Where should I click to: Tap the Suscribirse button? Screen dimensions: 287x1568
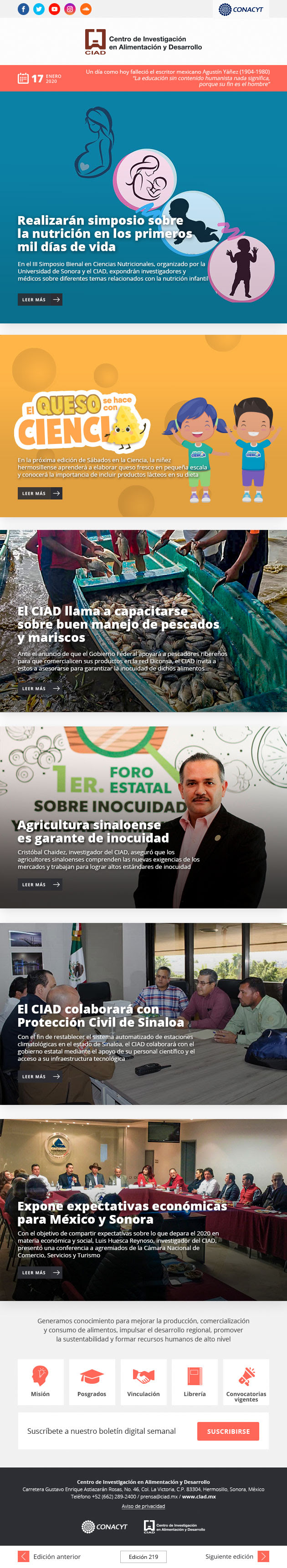pos(228,1431)
